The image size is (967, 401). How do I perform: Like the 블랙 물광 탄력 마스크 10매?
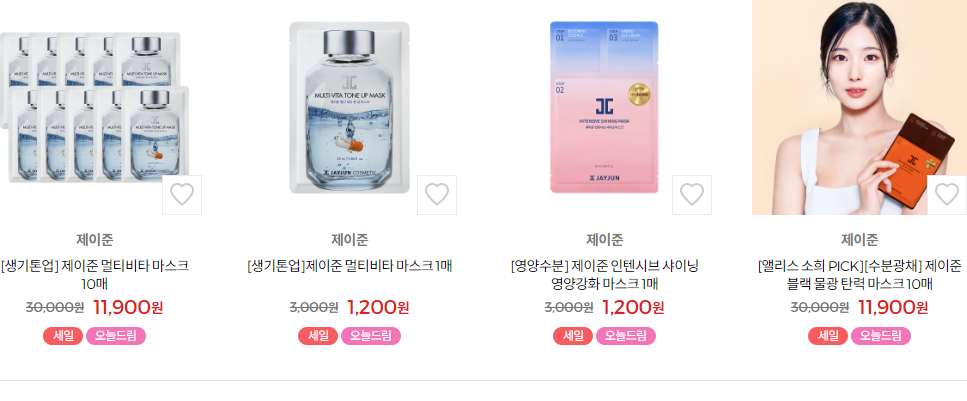click(x=946, y=195)
